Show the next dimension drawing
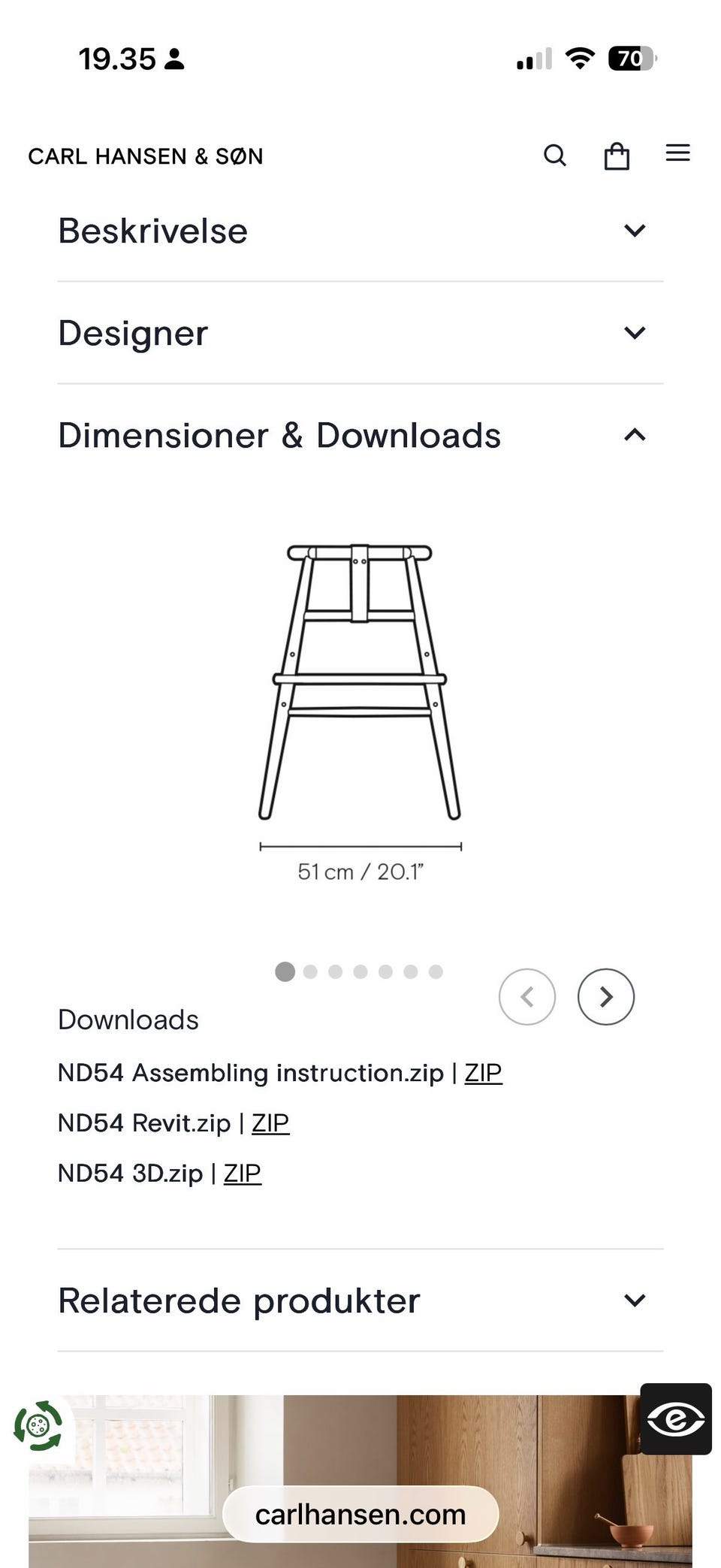 click(x=605, y=997)
